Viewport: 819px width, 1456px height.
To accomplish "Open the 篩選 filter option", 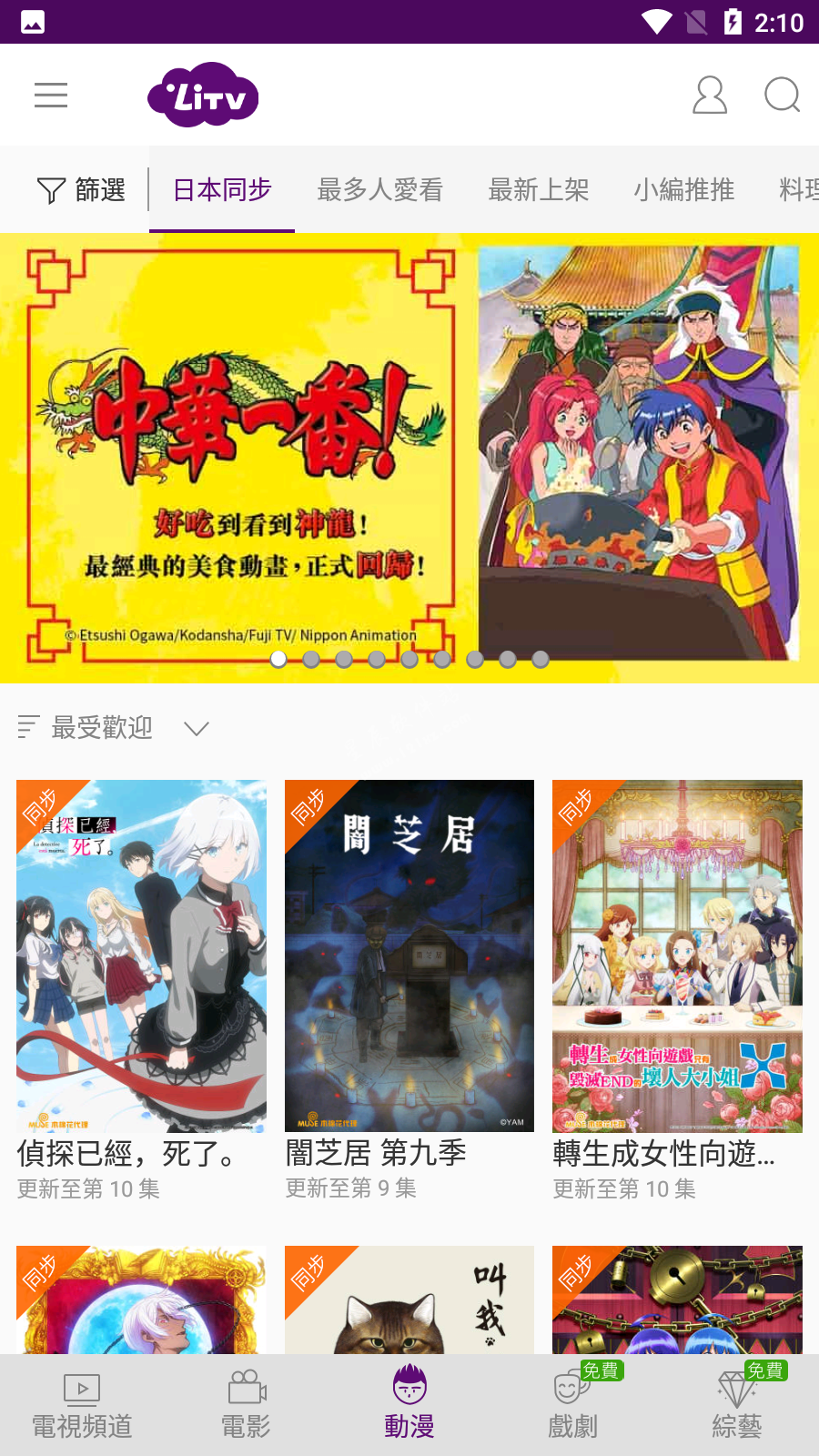I will [x=81, y=190].
